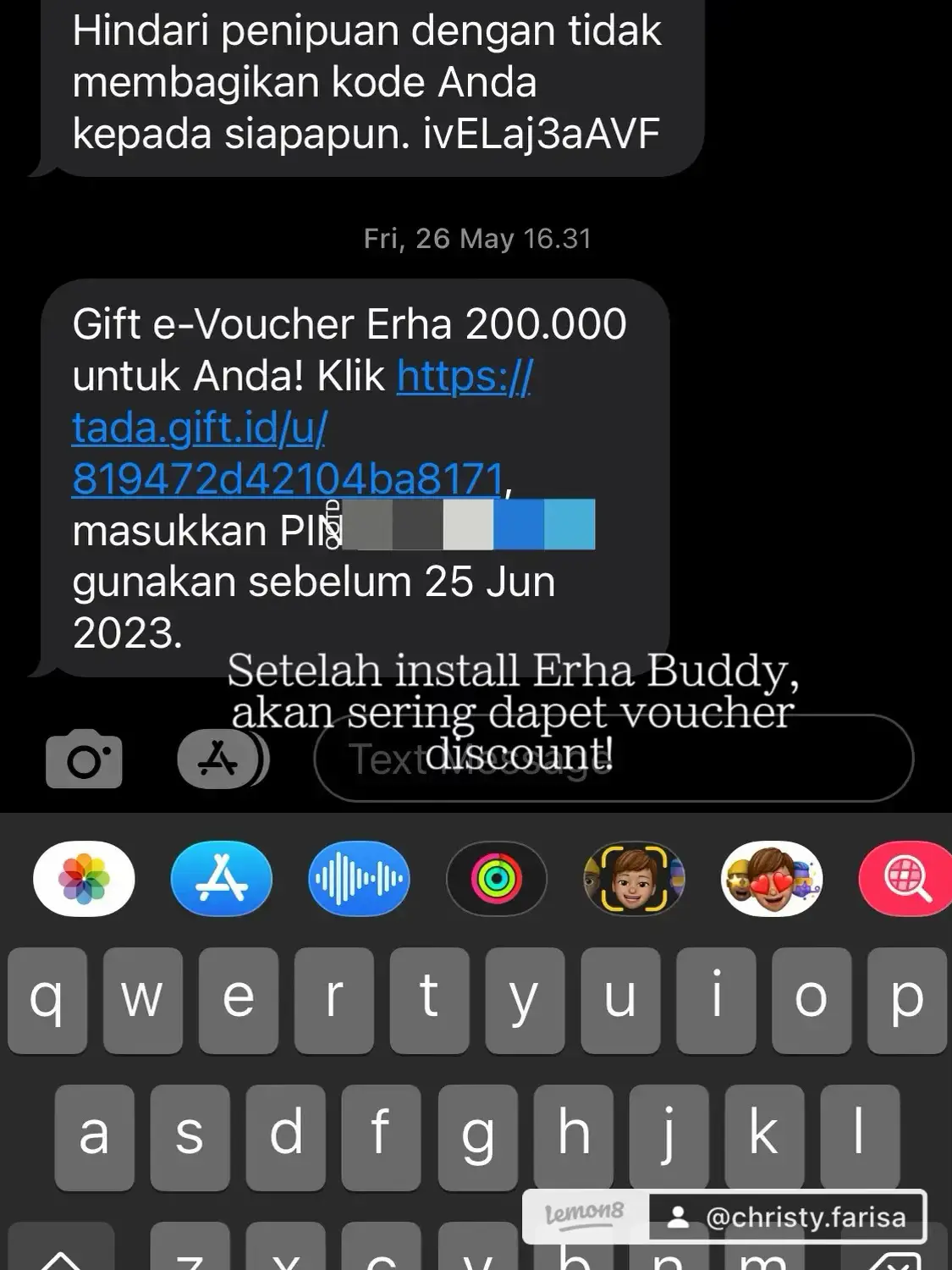Open the App Store in the app drawer
This screenshot has height=1270, width=952.
pos(222,879)
